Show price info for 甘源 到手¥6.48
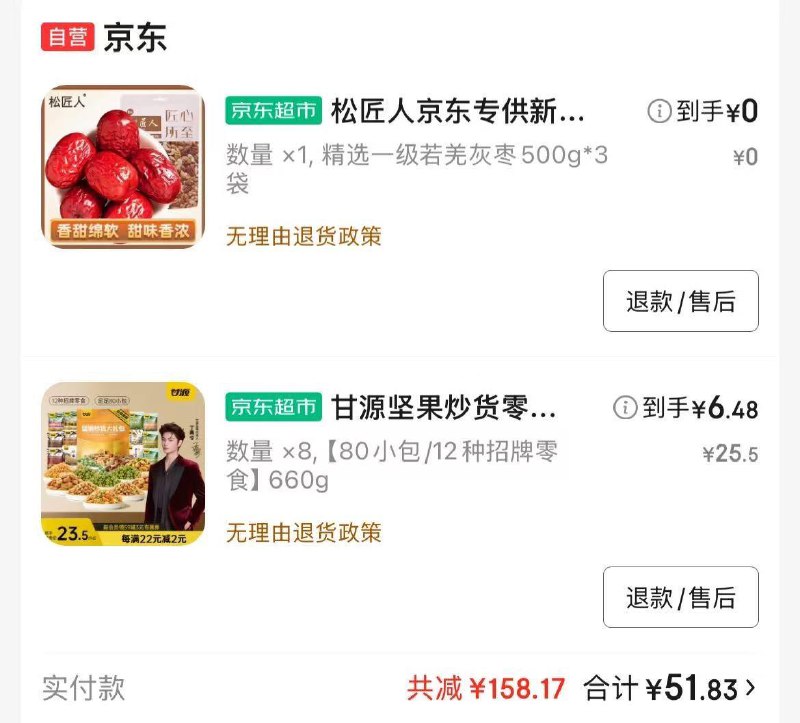Viewport: 800px width, 723px height. click(x=625, y=407)
